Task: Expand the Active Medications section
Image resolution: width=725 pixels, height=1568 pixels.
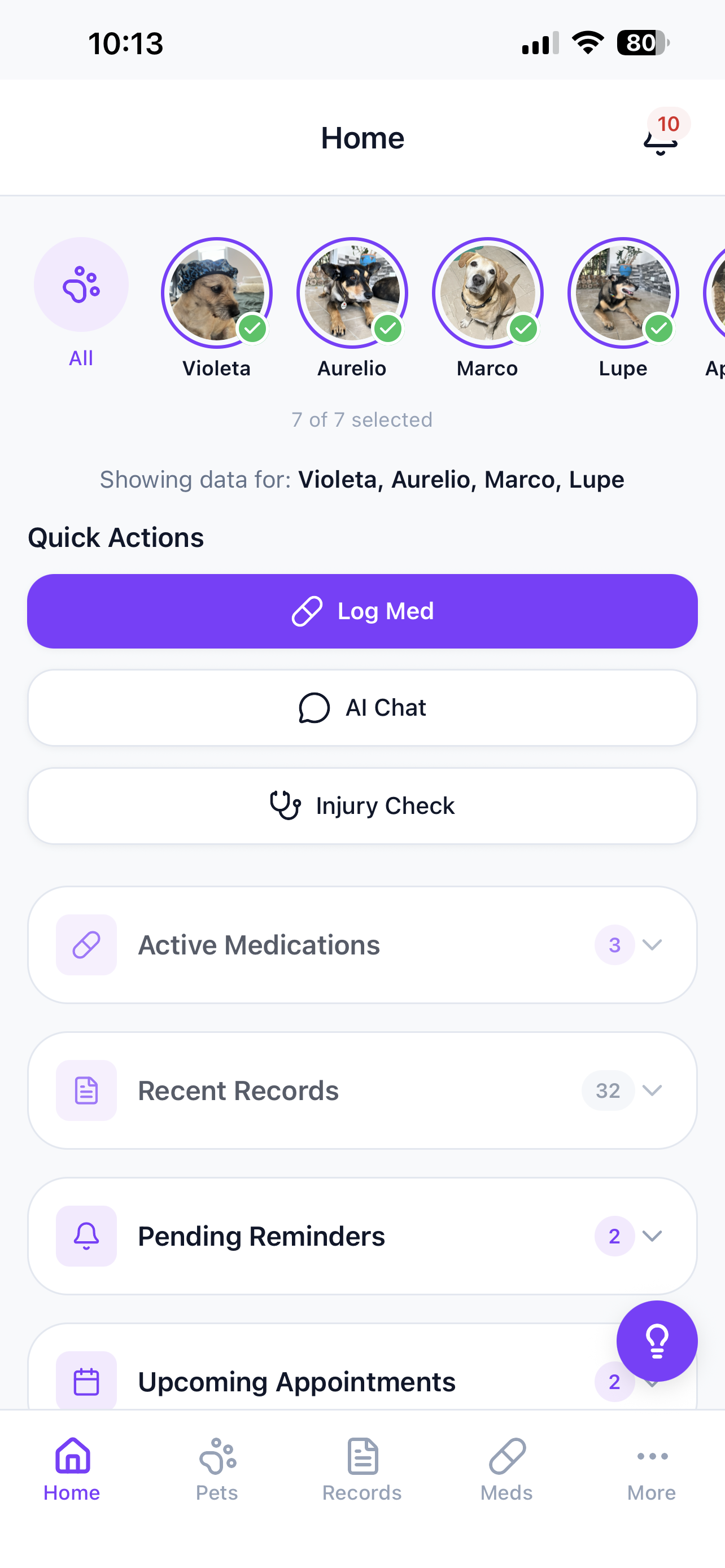Action: (x=362, y=945)
